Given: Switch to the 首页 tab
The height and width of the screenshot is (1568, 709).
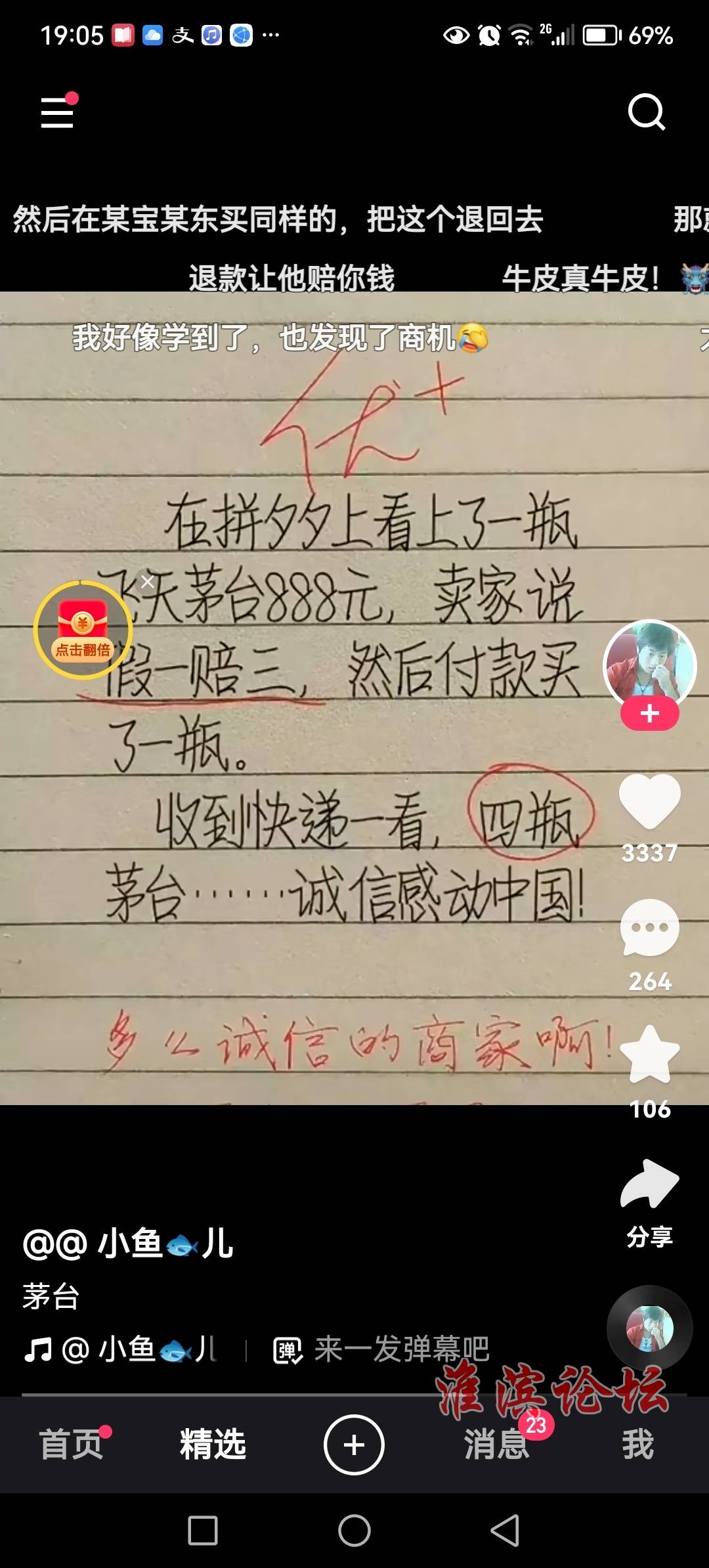Looking at the screenshot, I should 71,1445.
